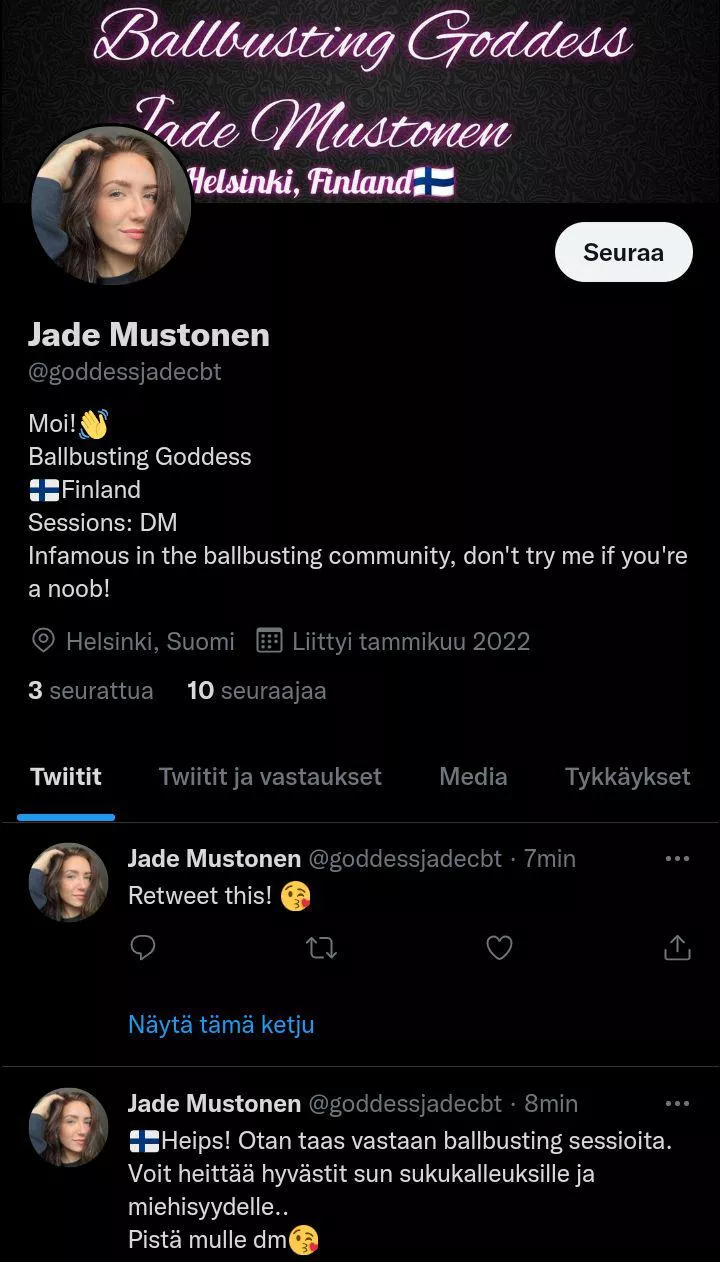Screen dimensions: 720x1262
Task: Open overflow menu on the 7min tweet
Action: point(677,859)
